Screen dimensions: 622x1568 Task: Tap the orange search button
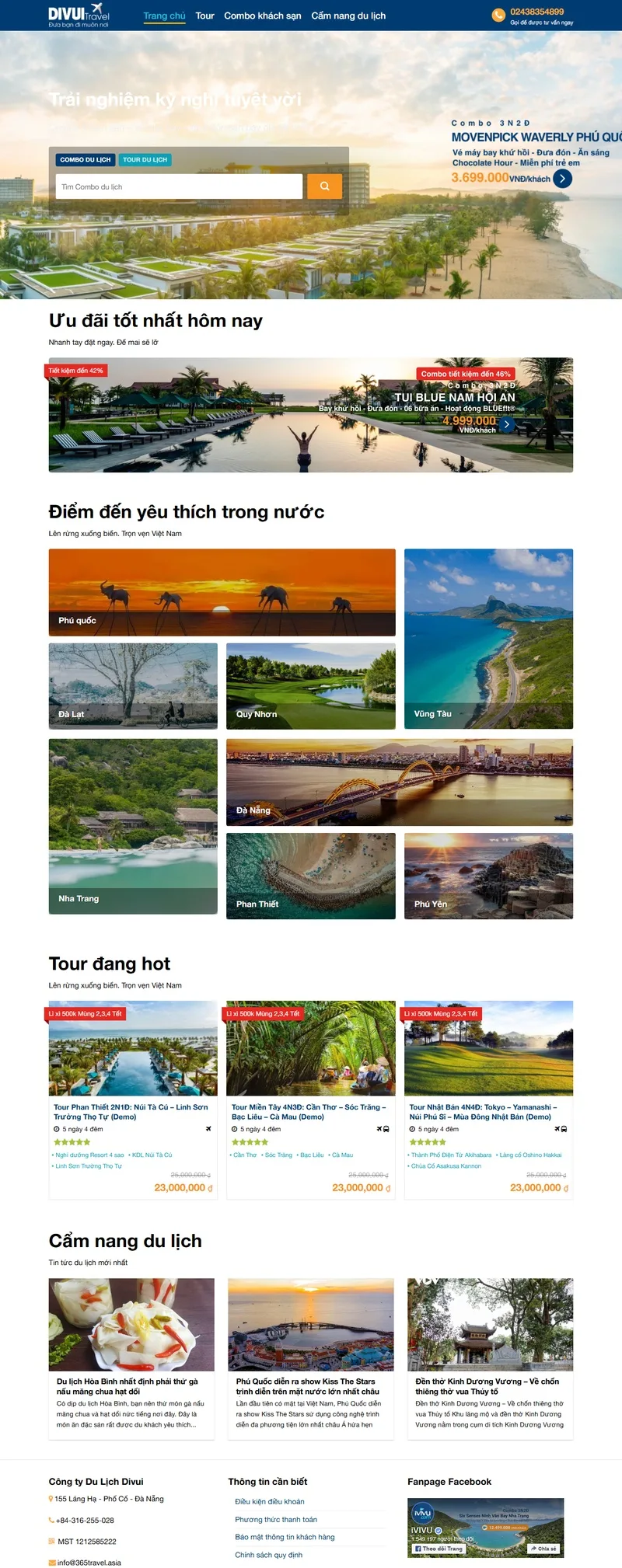pyautogui.click(x=324, y=186)
